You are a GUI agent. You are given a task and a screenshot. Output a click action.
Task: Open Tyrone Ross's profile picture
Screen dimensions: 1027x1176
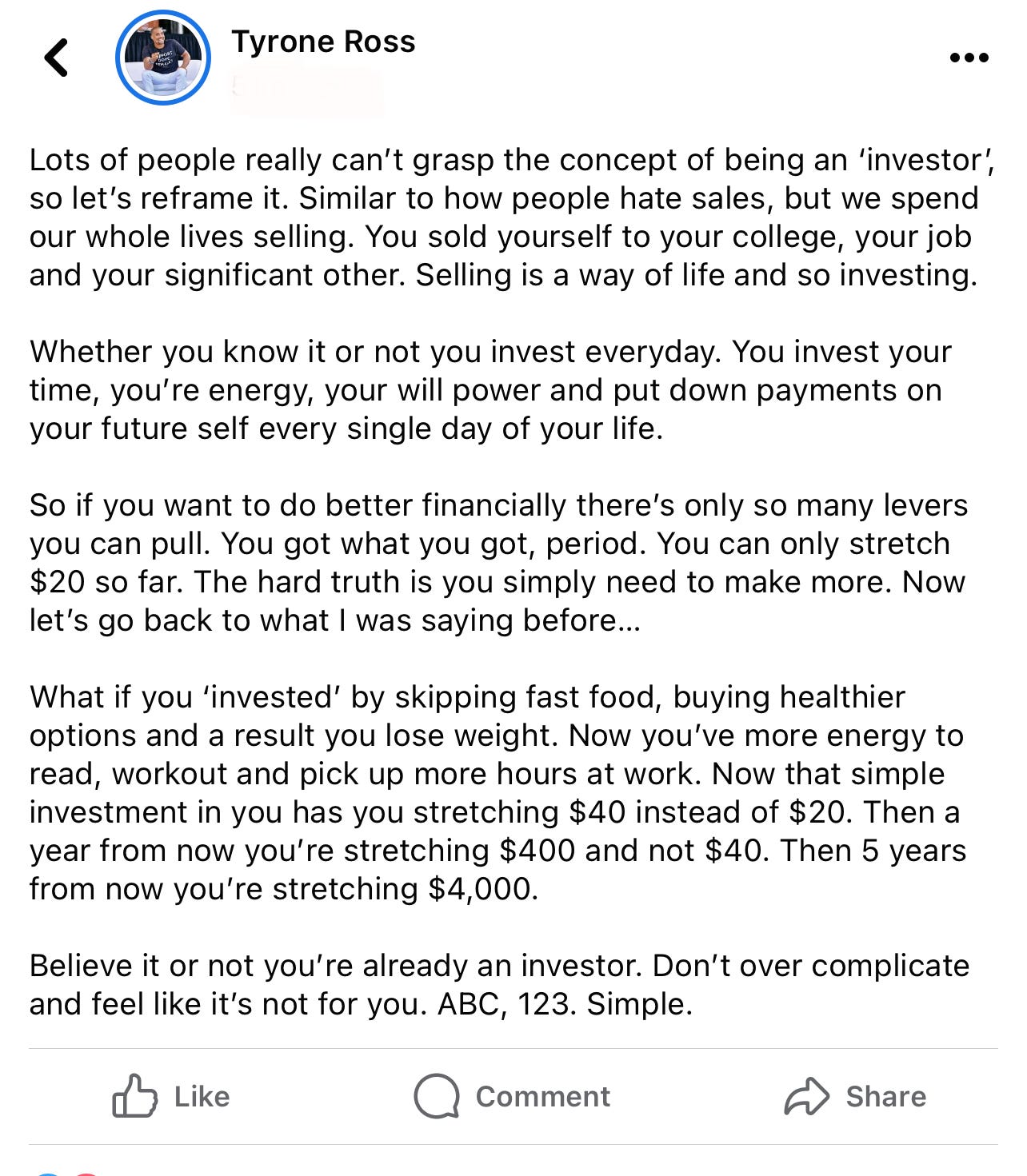[x=162, y=58]
